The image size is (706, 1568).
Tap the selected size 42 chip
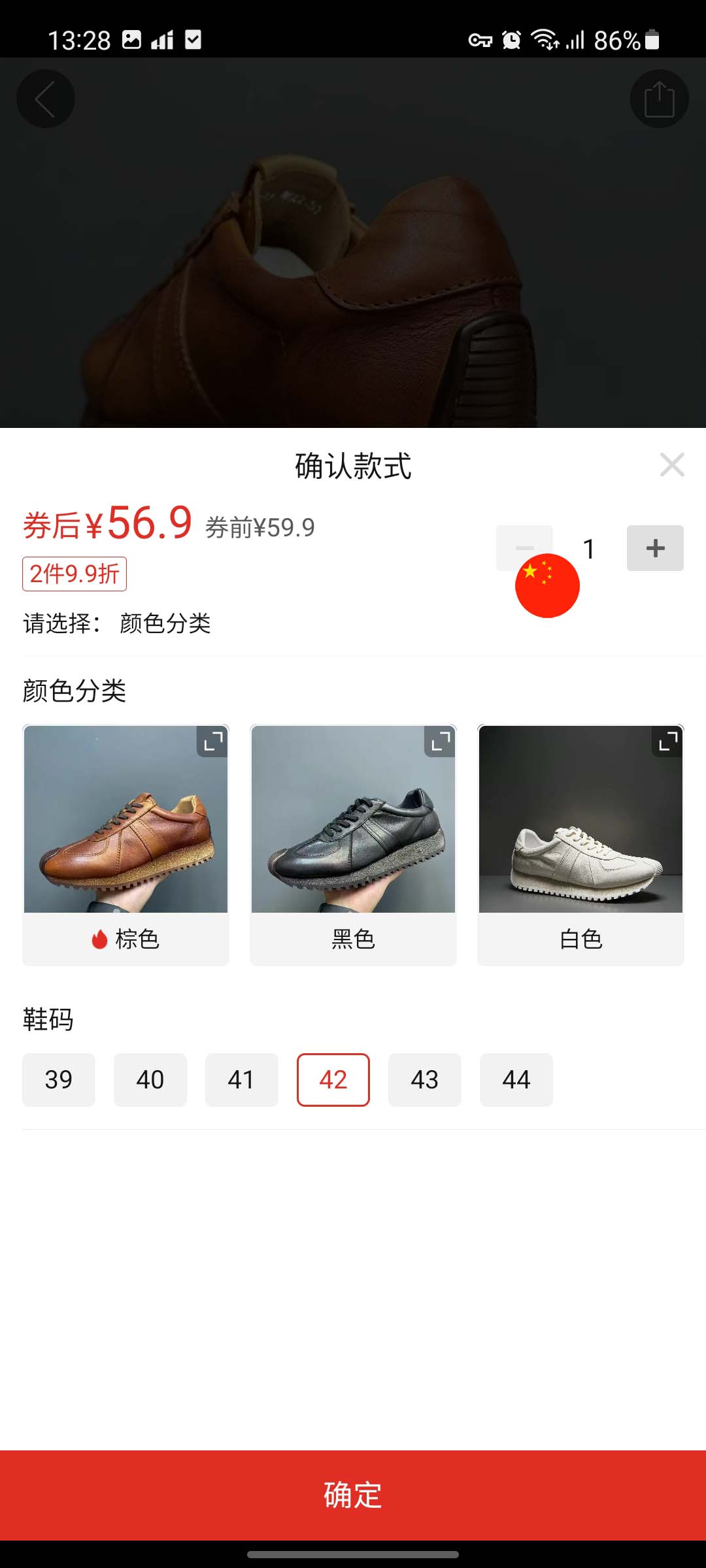click(333, 1080)
